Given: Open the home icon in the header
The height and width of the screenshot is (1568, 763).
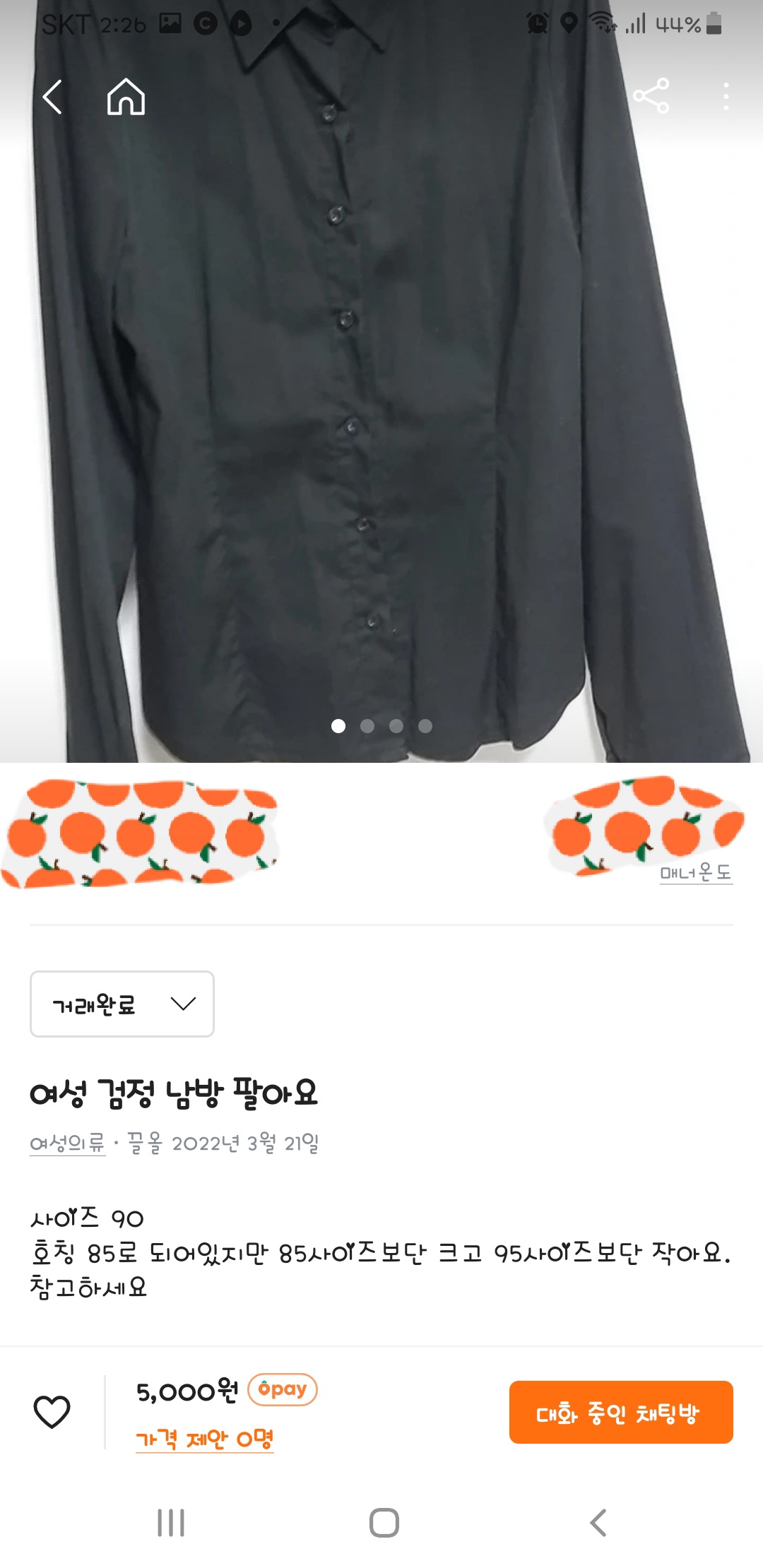Looking at the screenshot, I should [x=126, y=97].
